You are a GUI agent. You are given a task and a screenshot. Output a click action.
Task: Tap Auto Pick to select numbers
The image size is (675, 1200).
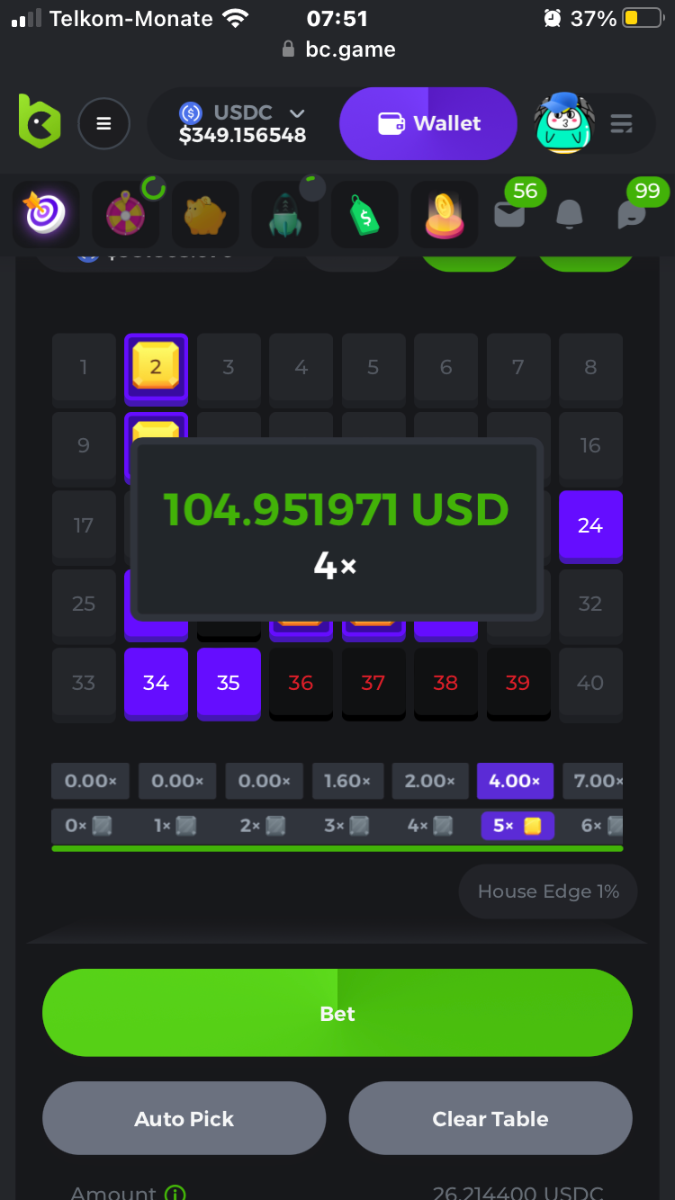[x=184, y=1118]
